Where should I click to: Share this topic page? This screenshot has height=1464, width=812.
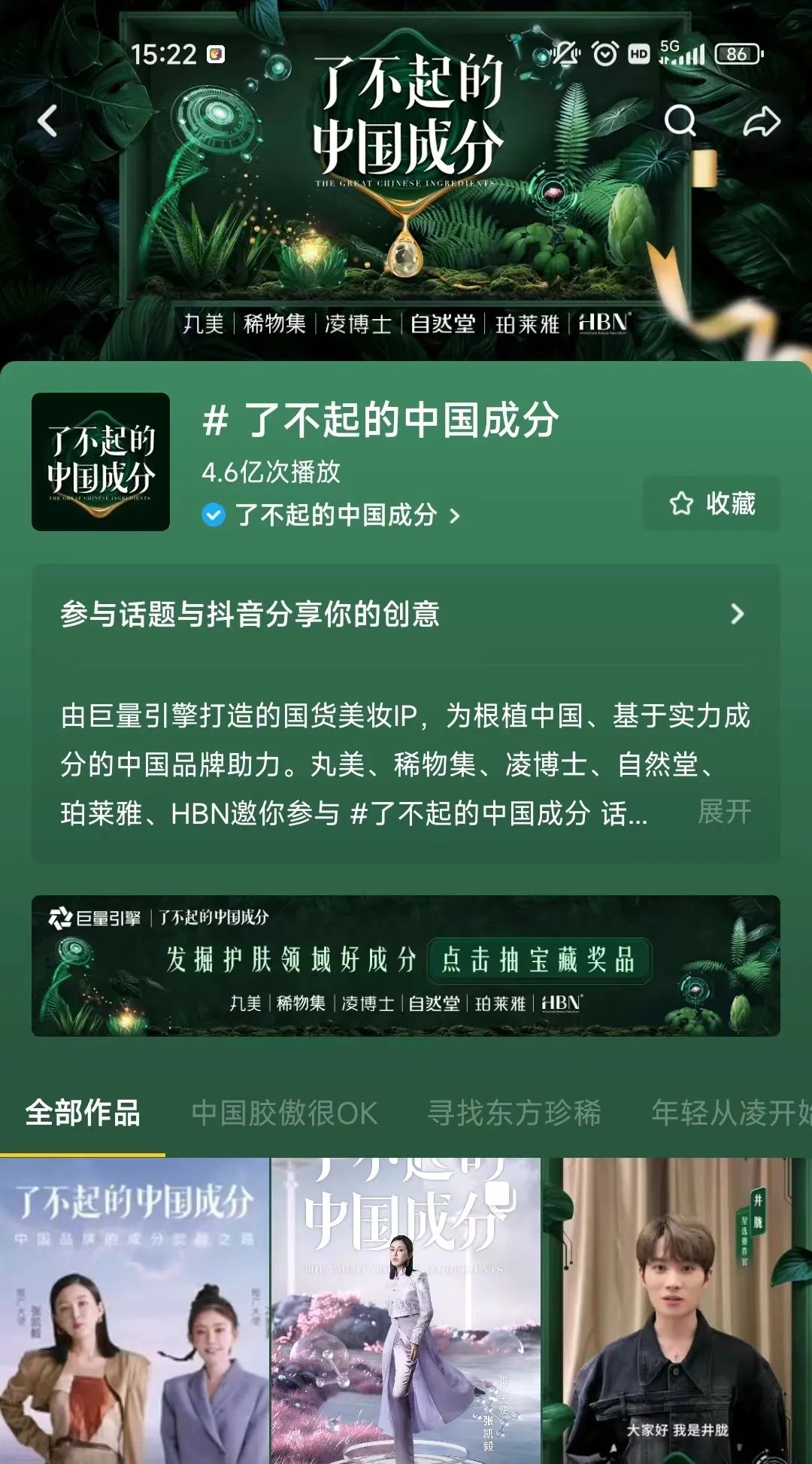pyautogui.click(x=762, y=121)
